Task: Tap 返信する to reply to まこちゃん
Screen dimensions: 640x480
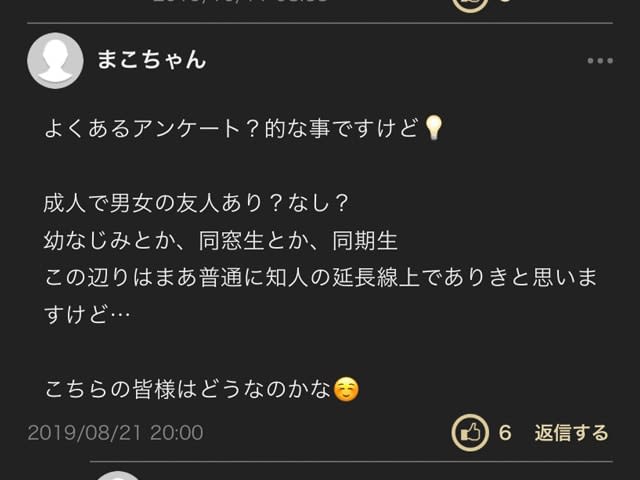Action: coord(571,433)
